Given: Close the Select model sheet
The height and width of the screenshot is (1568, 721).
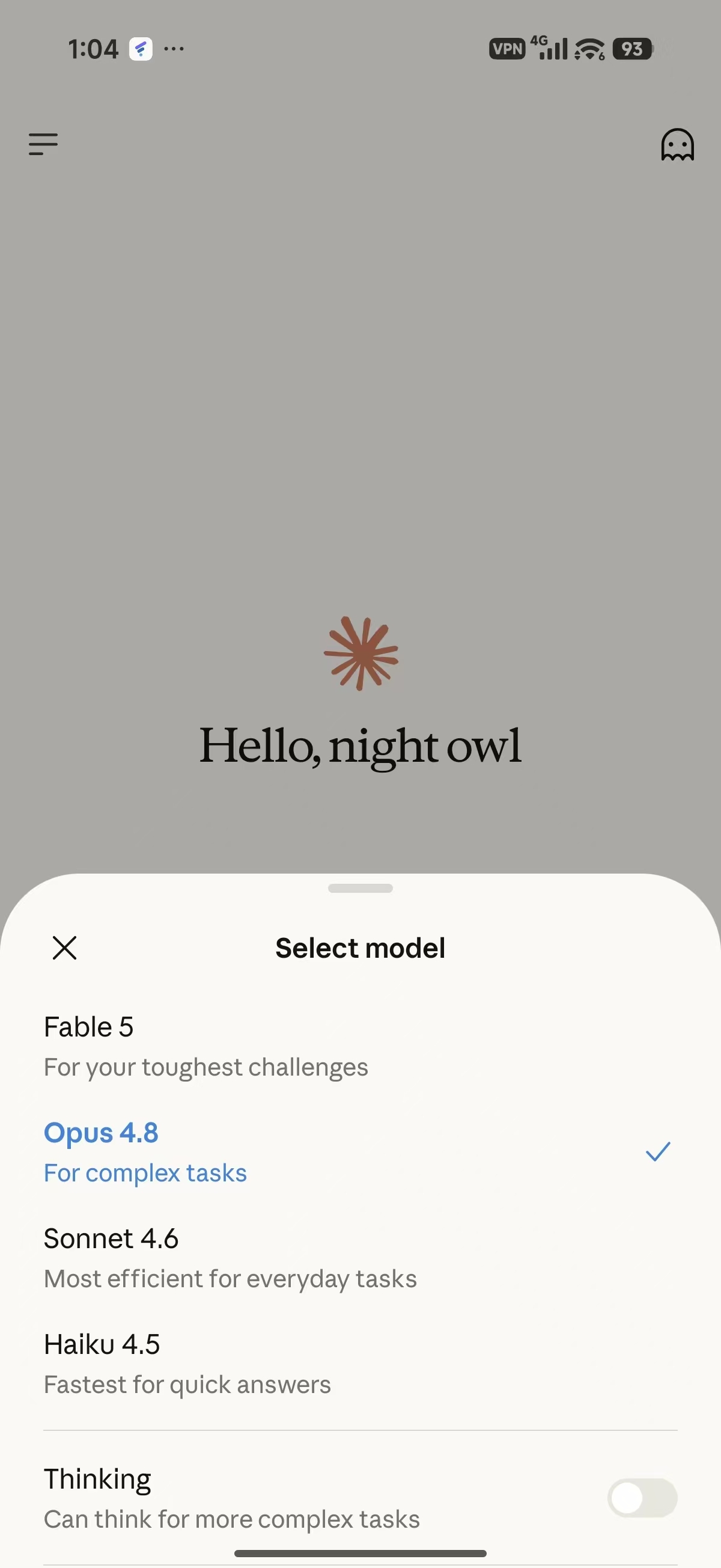Looking at the screenshot, I should pyautogui.click(x=64, y=948).
